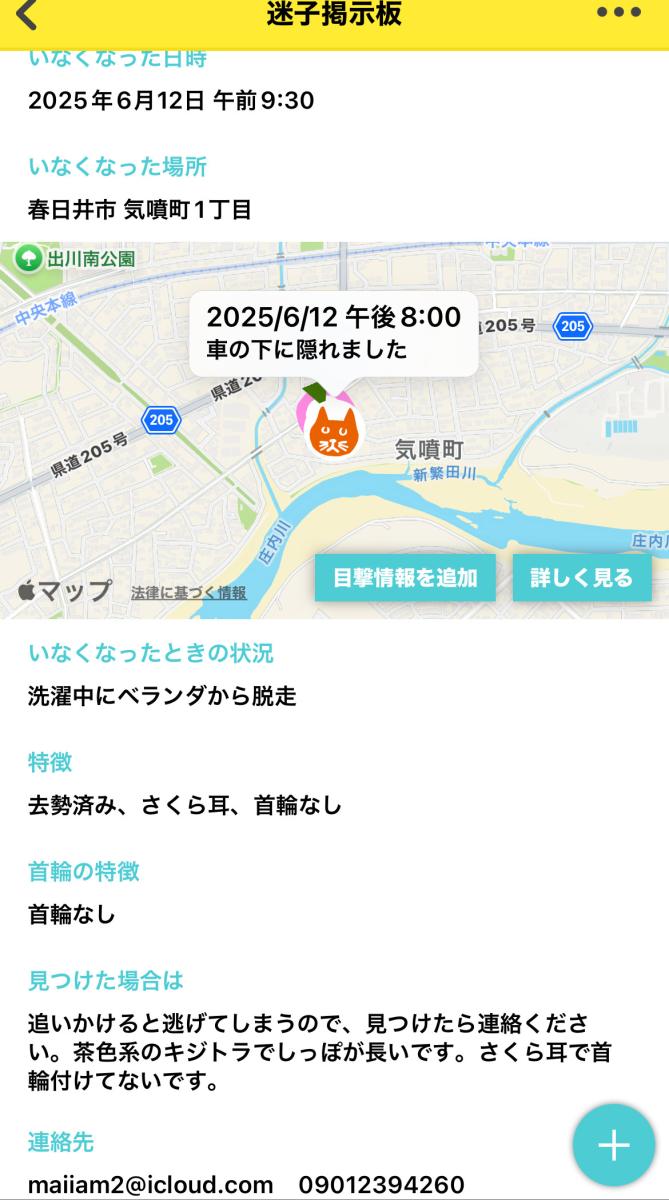This screenshot has width=669, height=1200.
Task: Go back from the 迷子掲示板 screen
Action: [x=27, y=15]
